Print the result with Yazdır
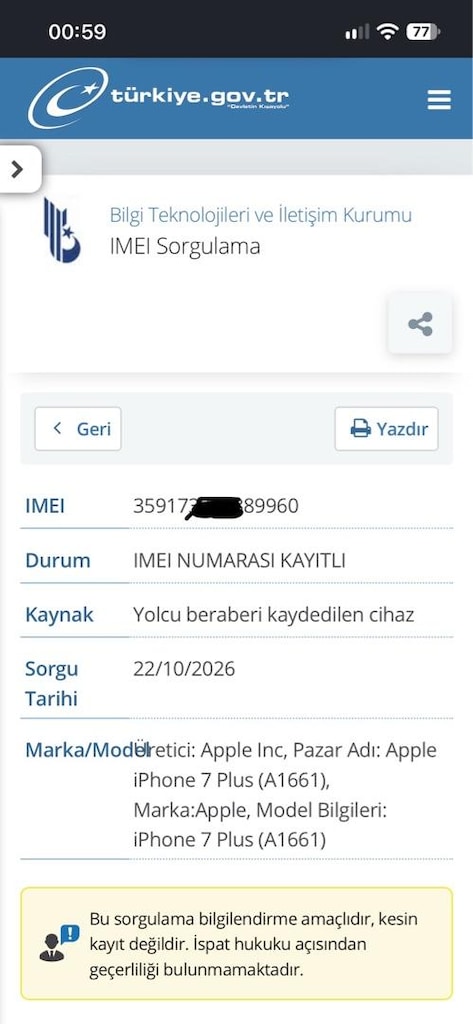The image size is (473, 1024). click(387, 429)
